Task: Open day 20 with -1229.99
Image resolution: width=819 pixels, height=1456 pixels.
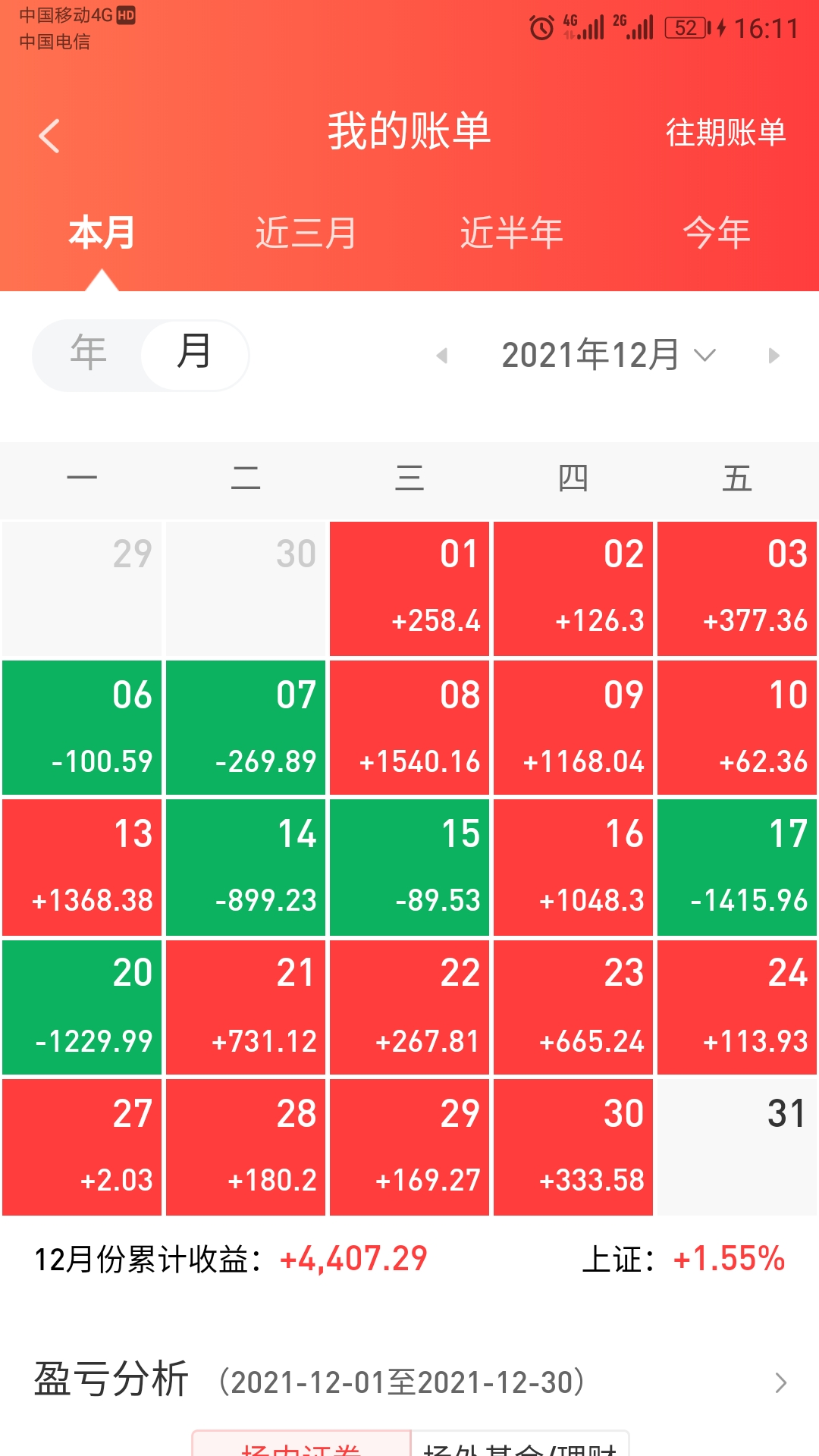Action: coord(82,1008)
